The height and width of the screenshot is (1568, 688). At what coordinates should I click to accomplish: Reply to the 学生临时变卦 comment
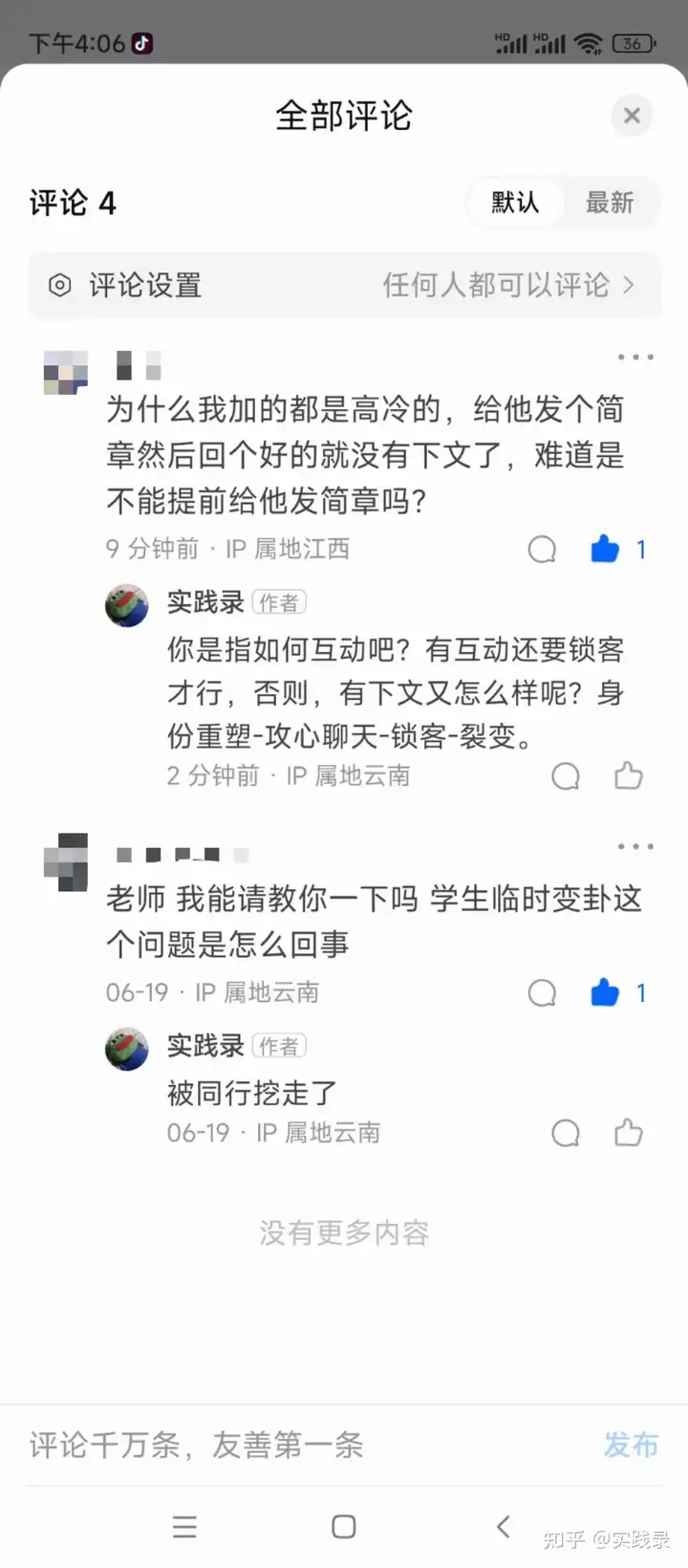click(x=542, y=993)
